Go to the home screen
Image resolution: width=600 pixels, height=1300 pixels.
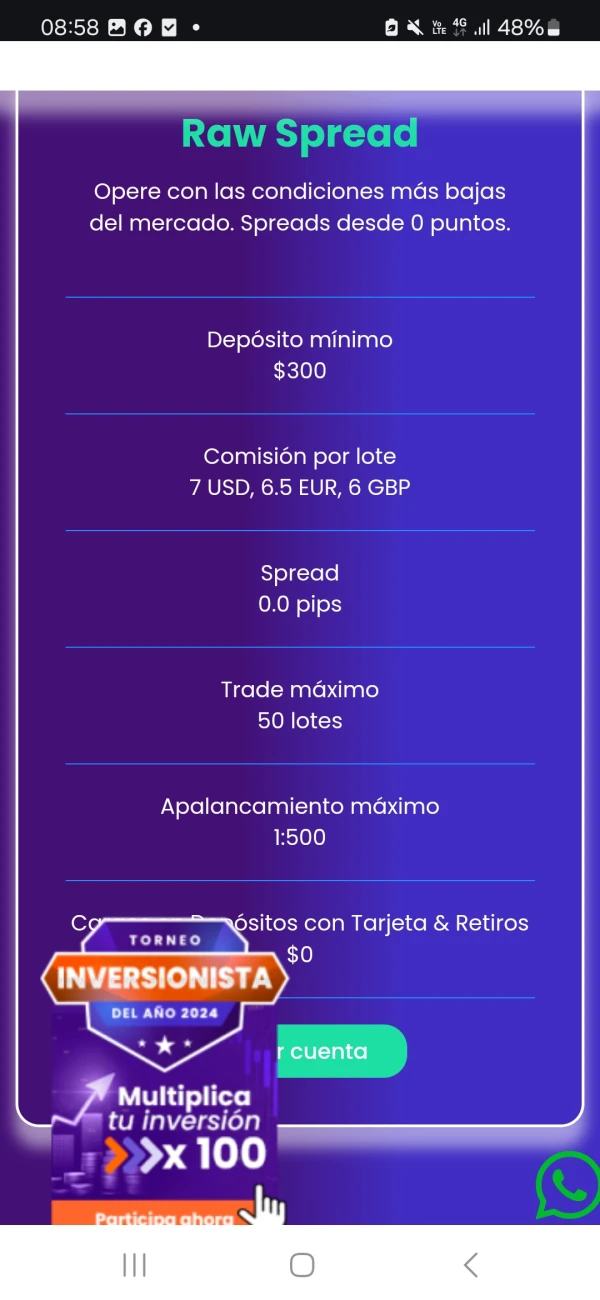(302, 1265)
